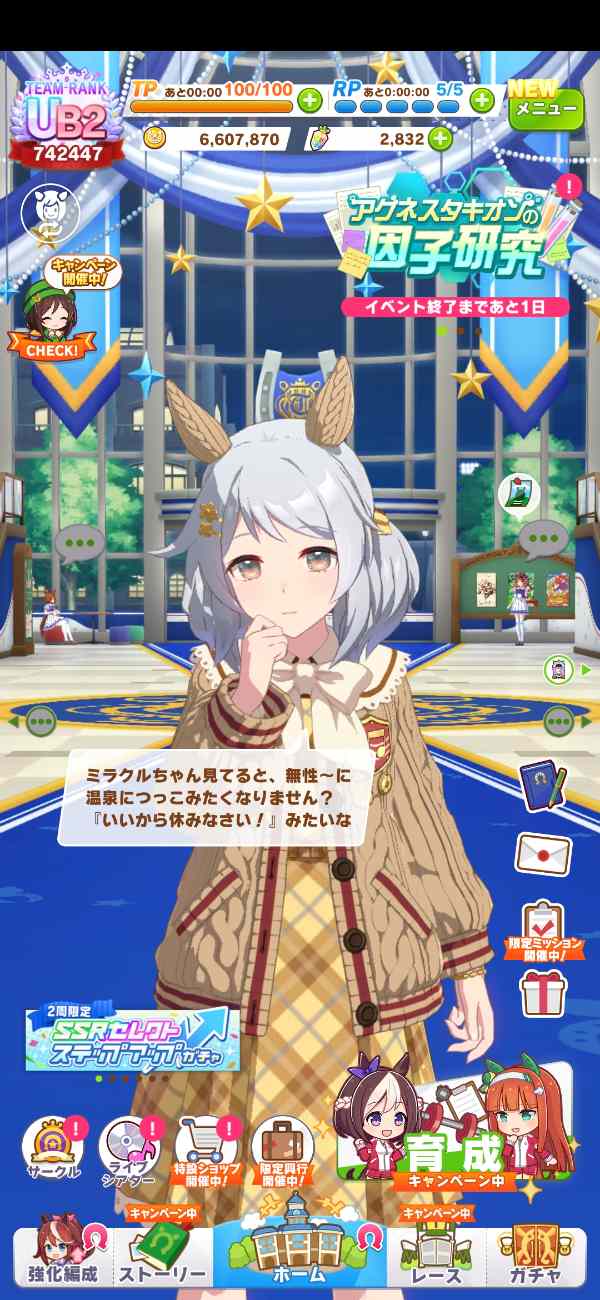This screenshot has width=600, height=1300.
Task: Tap the plus button to restore TP
Action: point(309,99)
